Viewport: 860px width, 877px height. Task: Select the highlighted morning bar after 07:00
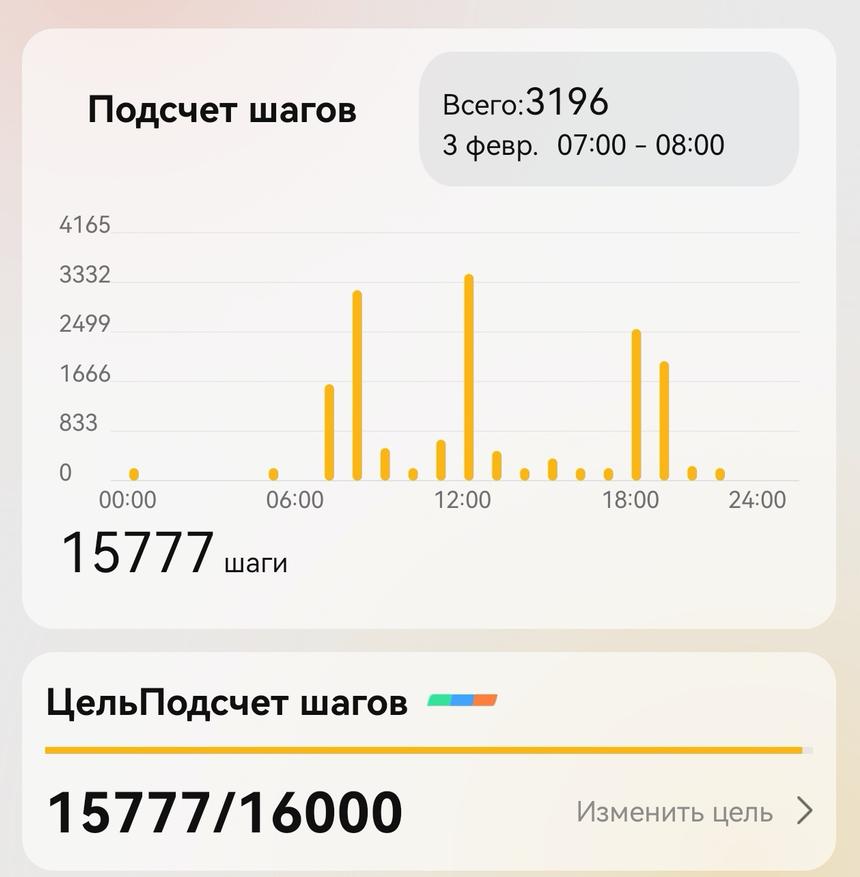357,385
